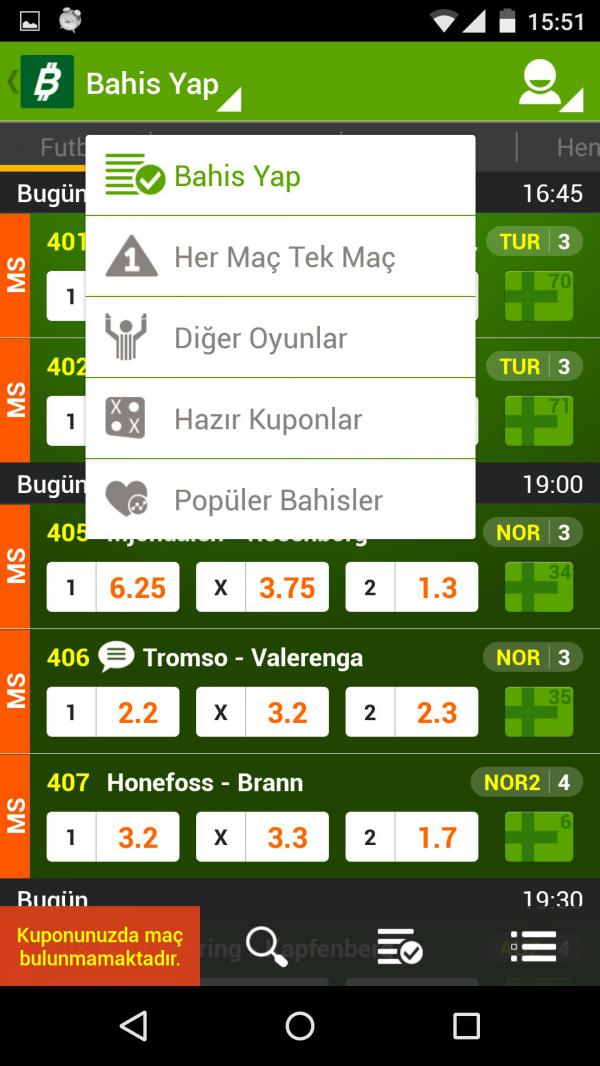The width and height of the screenshot is (600, 1066).
Task: Select odds 2.3 for Valerenga win
Action: [x=436, y=712]
